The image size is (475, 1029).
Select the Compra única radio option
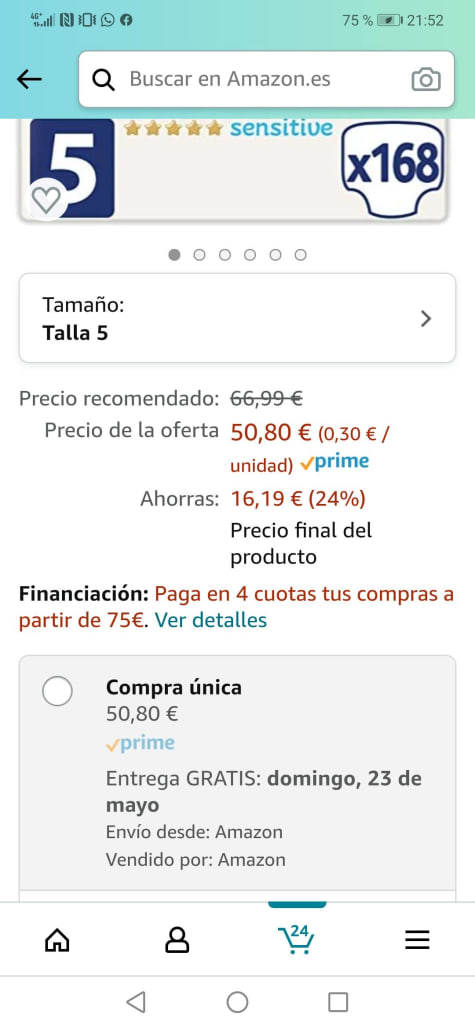tap(58, 691)
